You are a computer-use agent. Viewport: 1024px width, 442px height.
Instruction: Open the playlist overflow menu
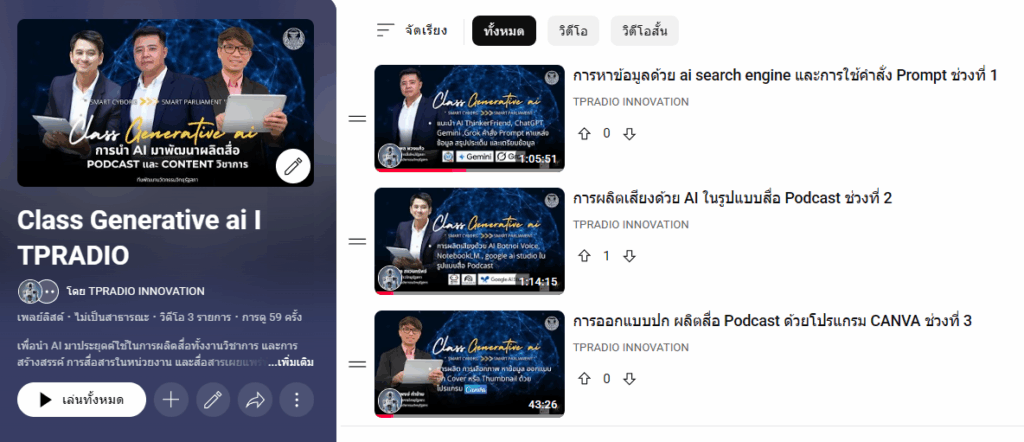click(x=296, y=400)
